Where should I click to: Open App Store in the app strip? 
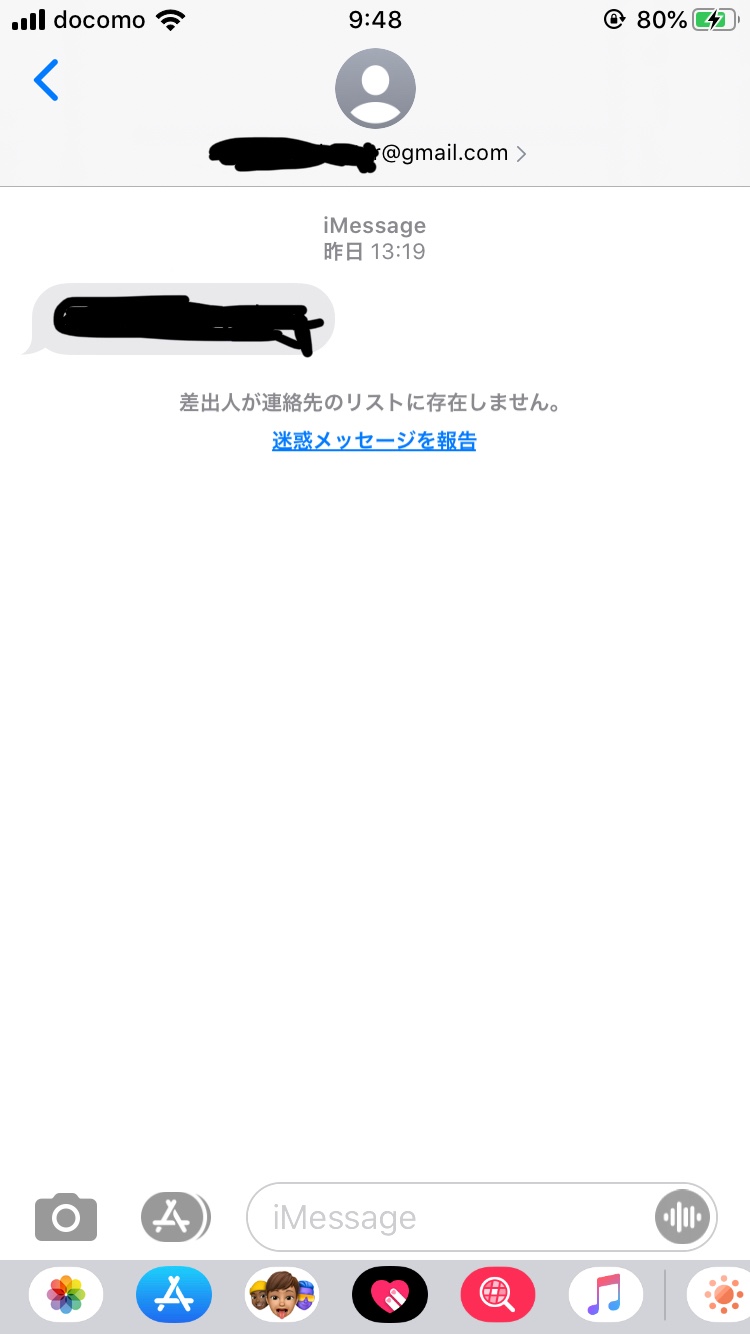(174, 1296)
